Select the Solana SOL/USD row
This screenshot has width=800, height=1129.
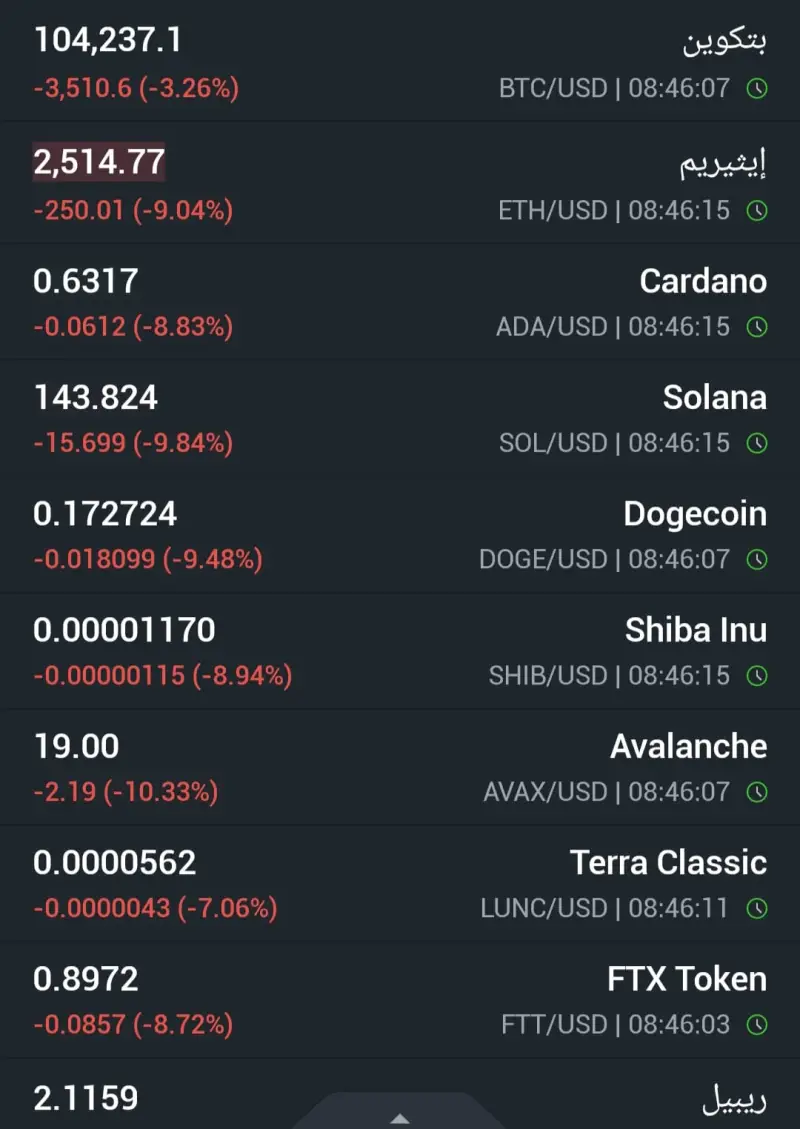coord(400,417)
